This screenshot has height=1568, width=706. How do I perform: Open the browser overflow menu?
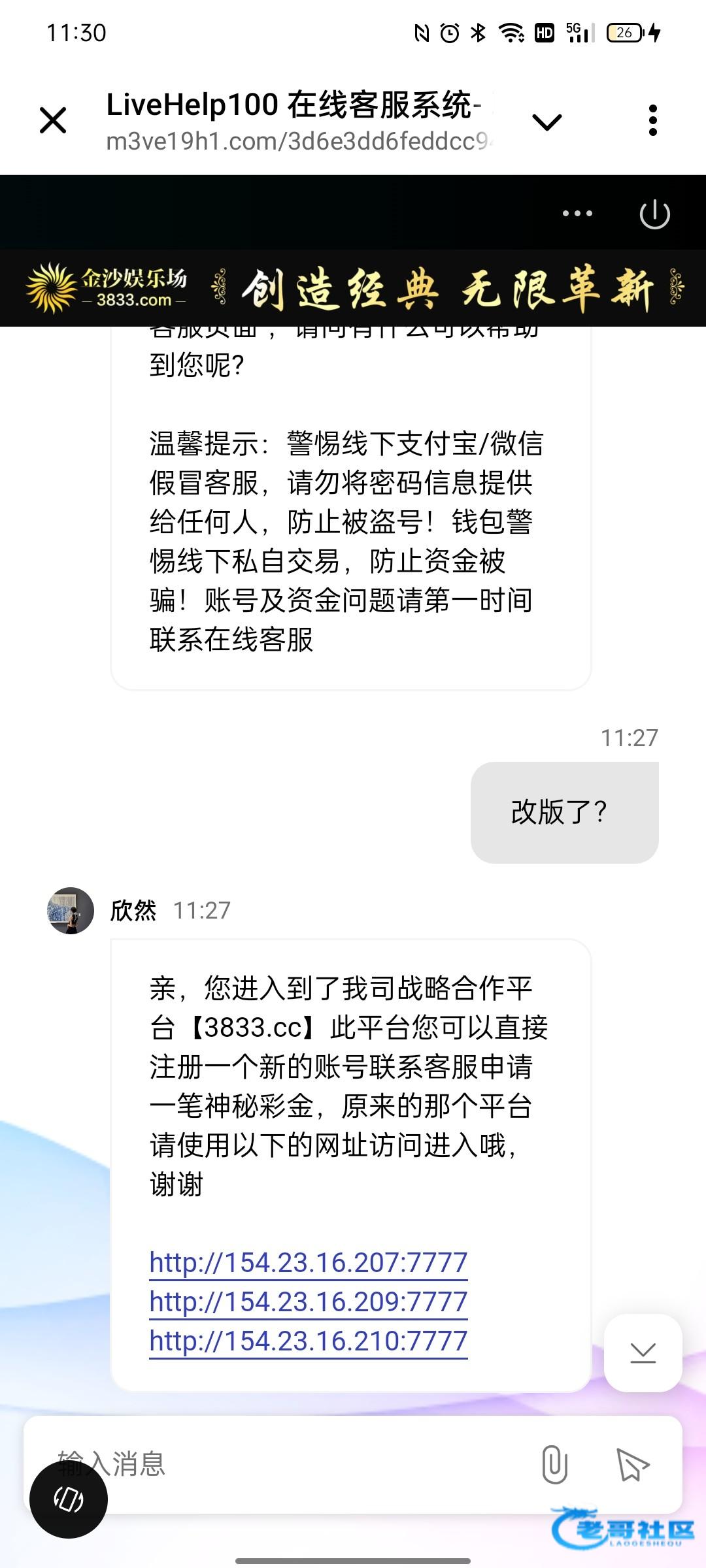point(652,121)
